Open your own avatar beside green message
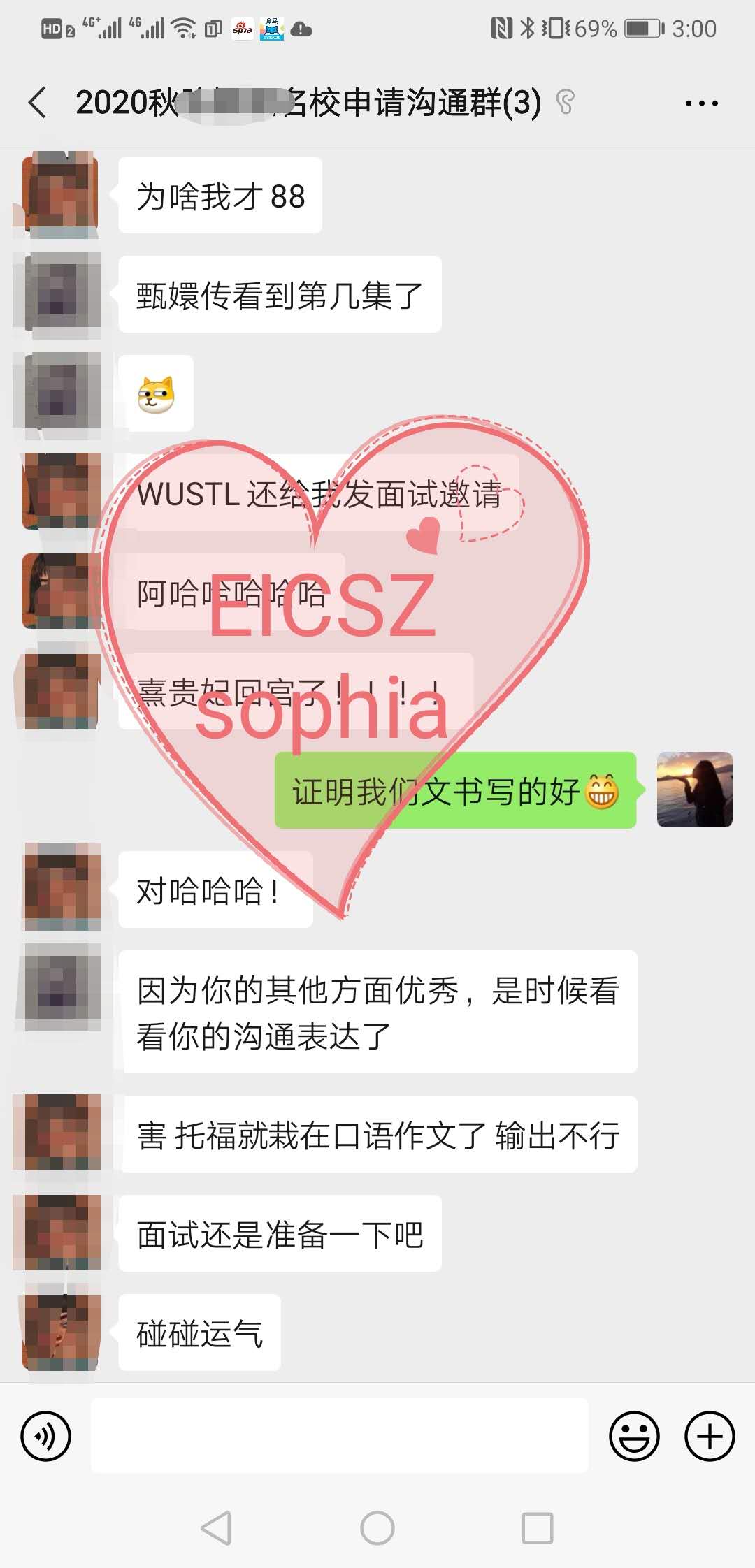 (x=694, y=790)
